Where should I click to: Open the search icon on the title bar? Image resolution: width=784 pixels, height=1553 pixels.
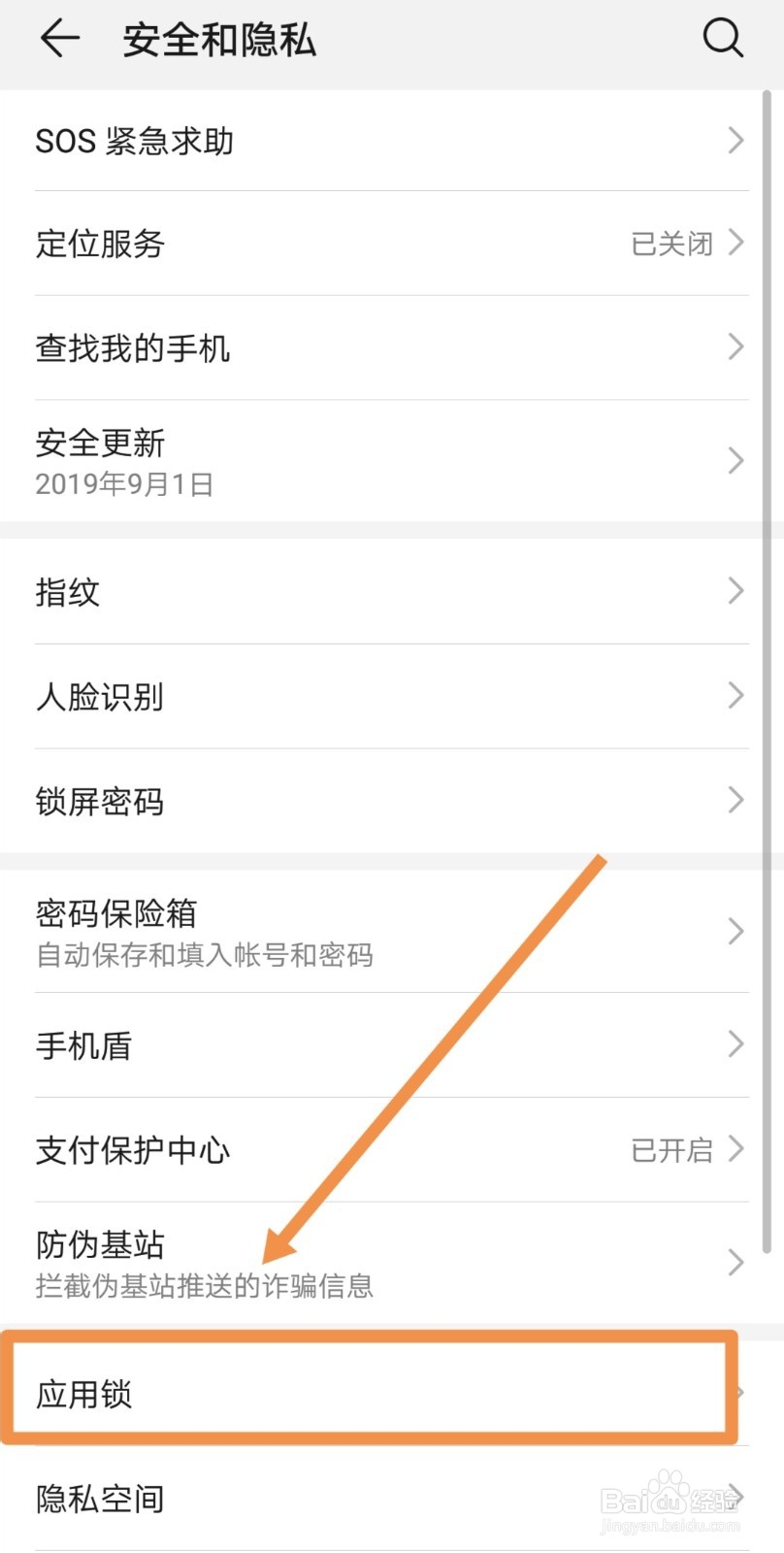(x=723, y=39)
